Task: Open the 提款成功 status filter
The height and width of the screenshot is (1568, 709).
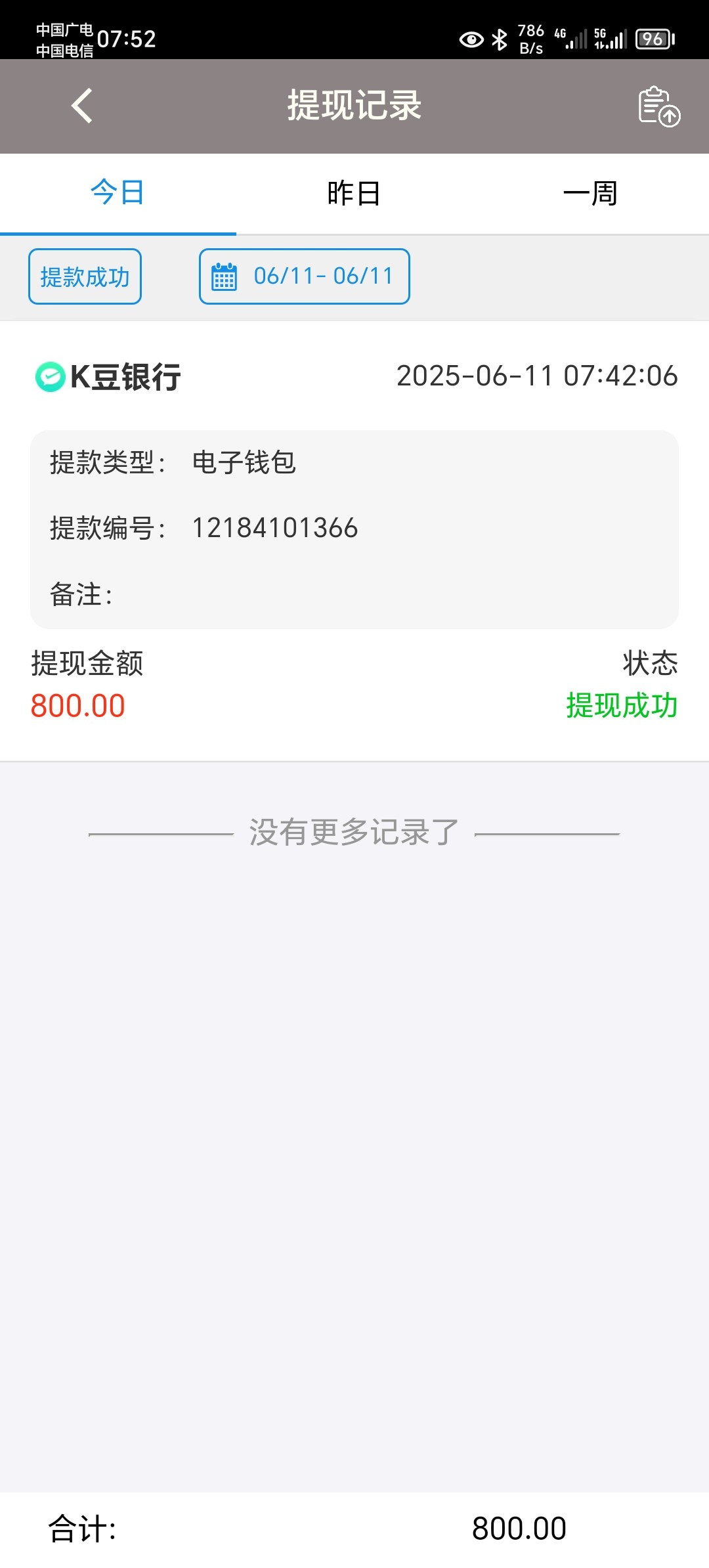Action: 85,276
